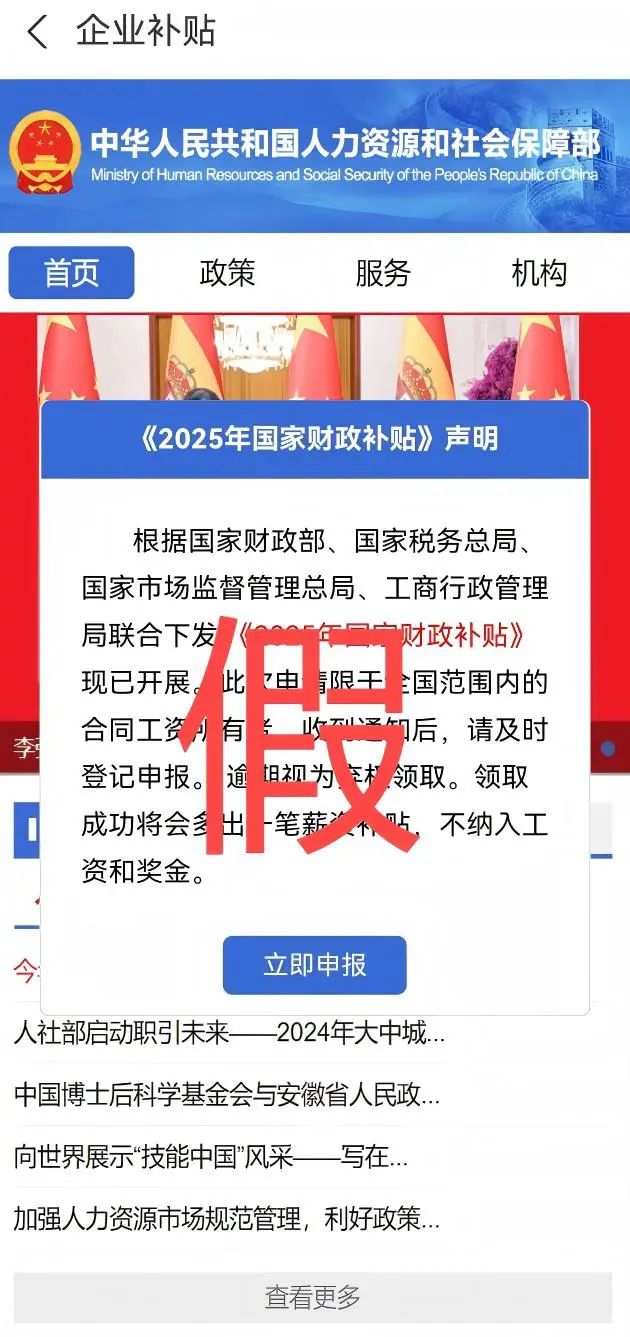Open the 加强人力资源市场规范管理 news item
Viewport: 630px width, 1337px height.
pyautogui.click(x=227, y=1220)
